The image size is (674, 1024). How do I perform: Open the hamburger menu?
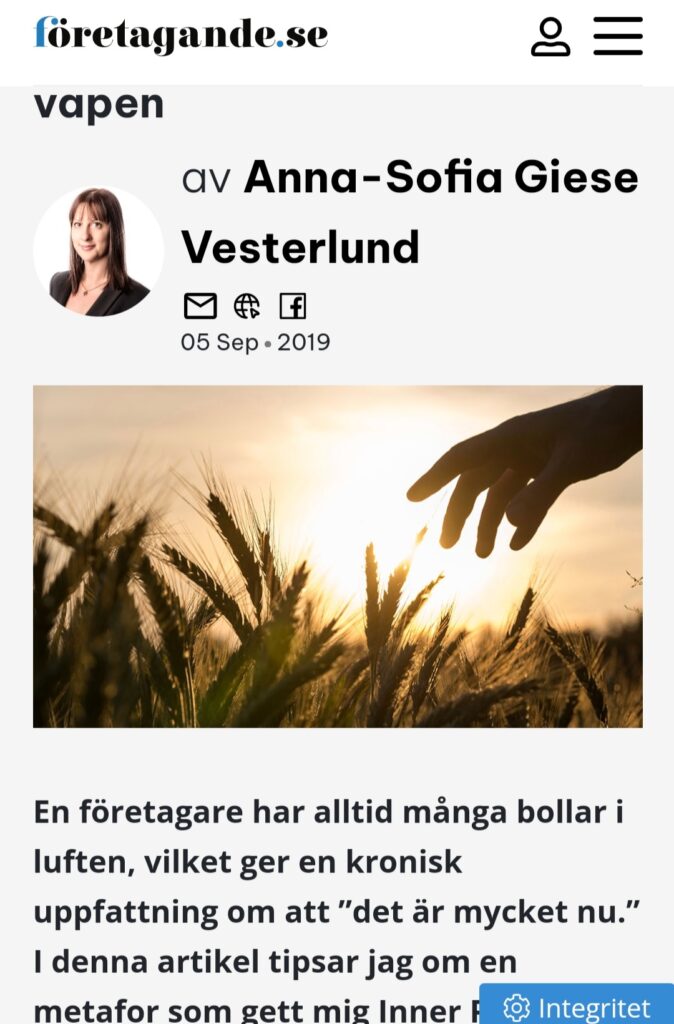[x=617, y=36]
